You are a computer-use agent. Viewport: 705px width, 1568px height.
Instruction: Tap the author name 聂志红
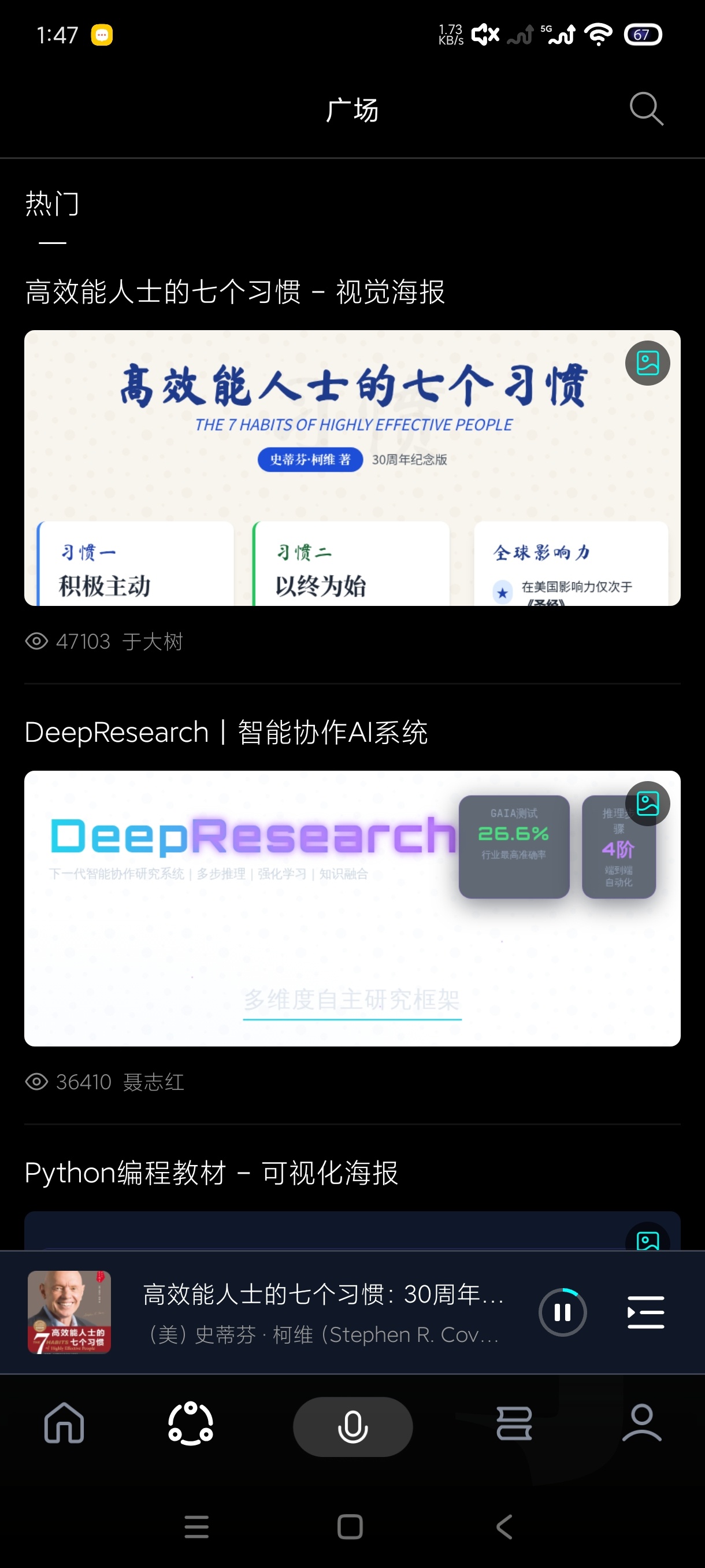[151, 1082]
